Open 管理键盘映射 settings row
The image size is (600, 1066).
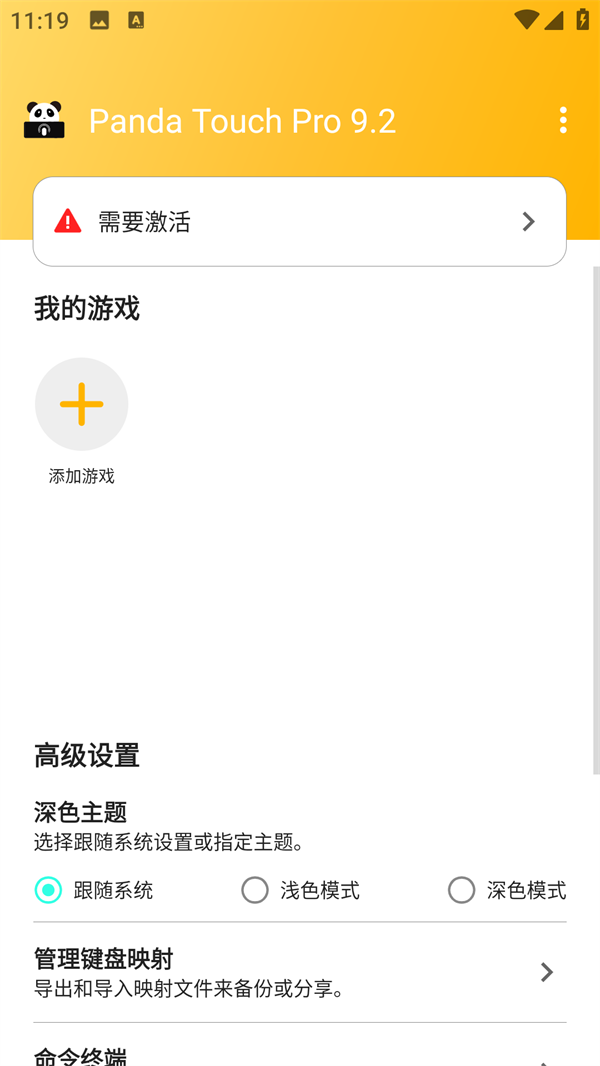point(300,972)
